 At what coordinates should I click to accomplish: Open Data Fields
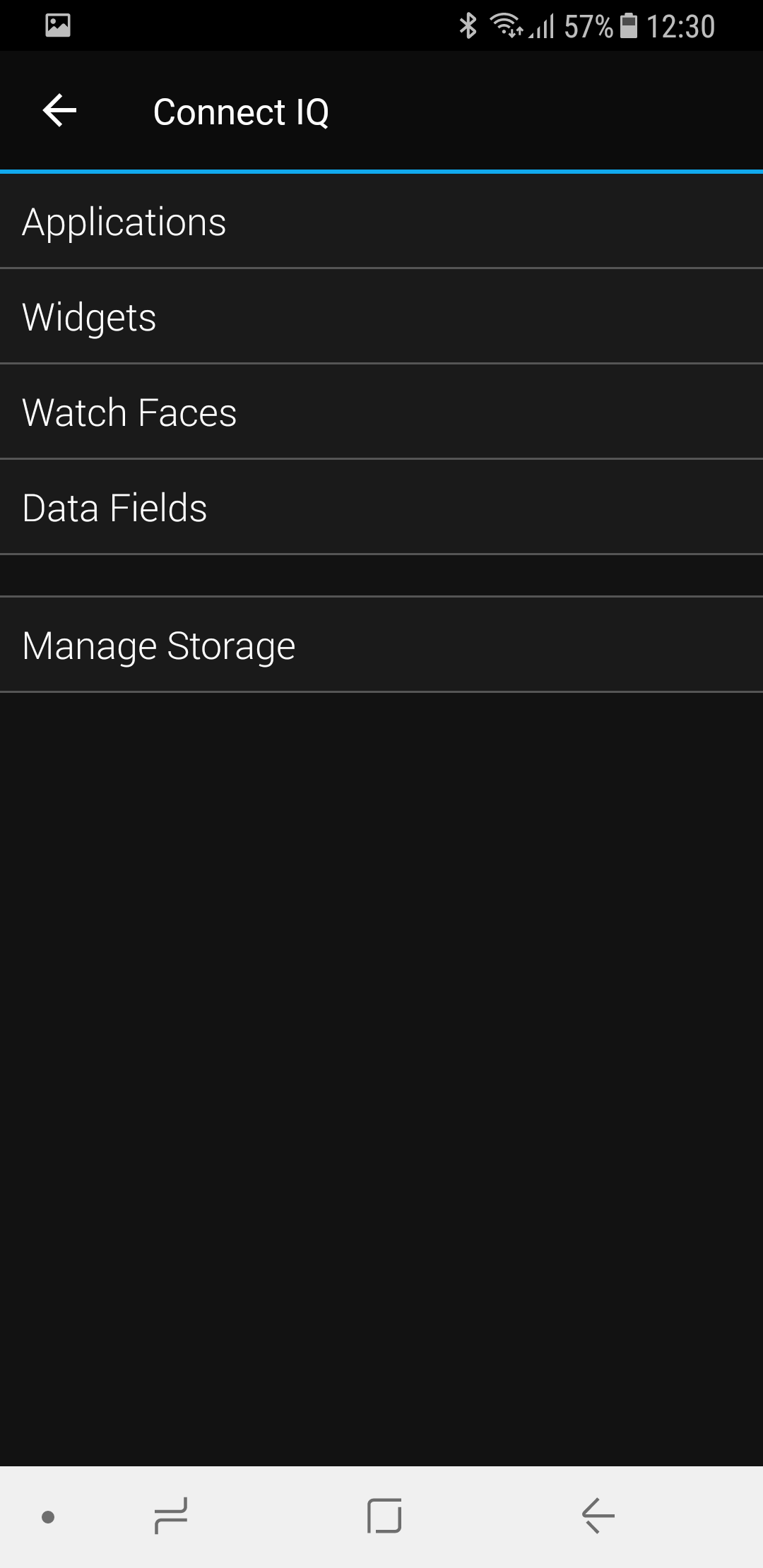[x=381, y=507]
